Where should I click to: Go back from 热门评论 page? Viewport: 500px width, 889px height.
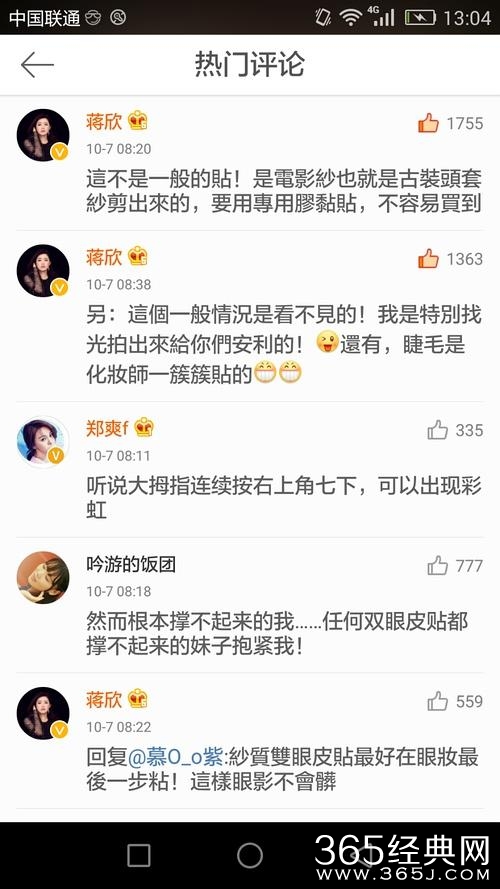click(x=37, y=65)
